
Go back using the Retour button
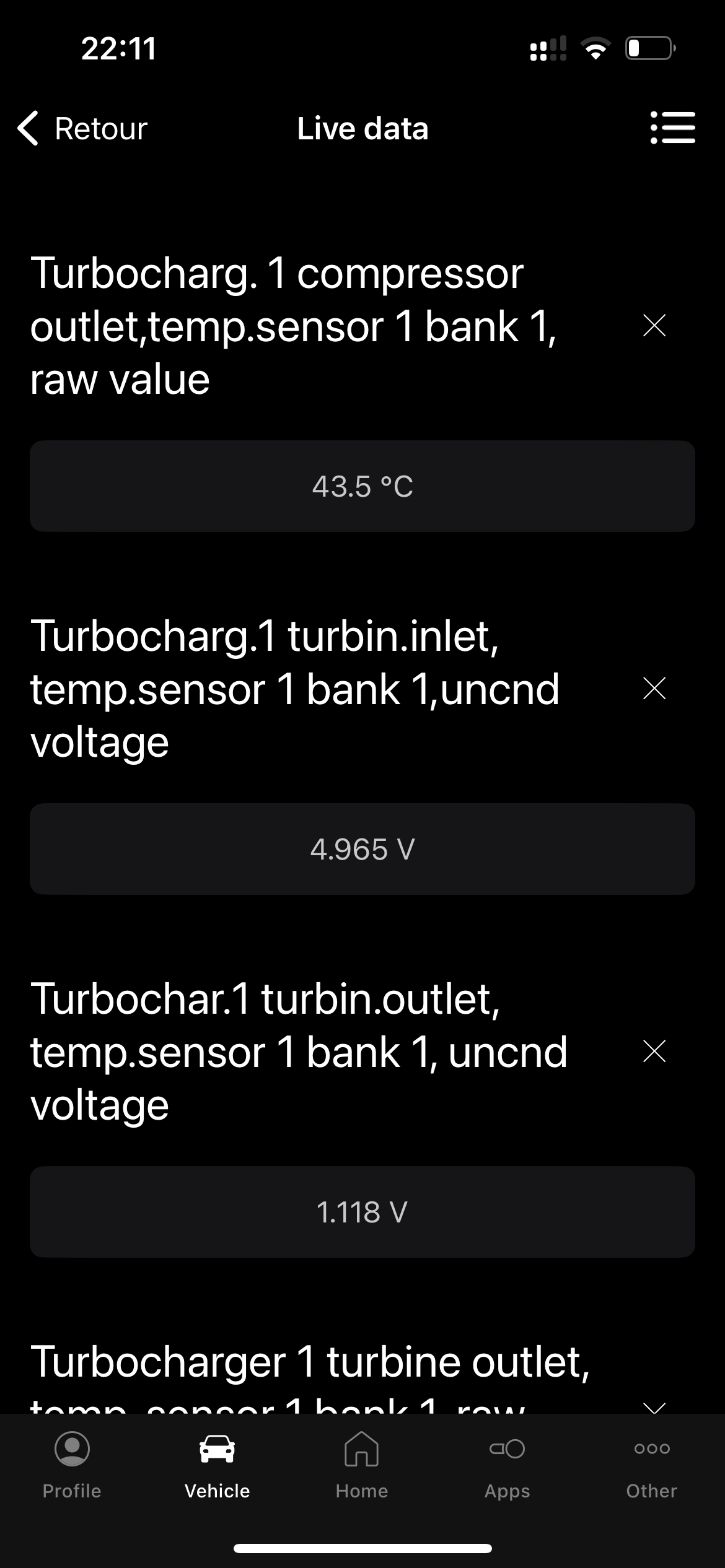point(82,129)
